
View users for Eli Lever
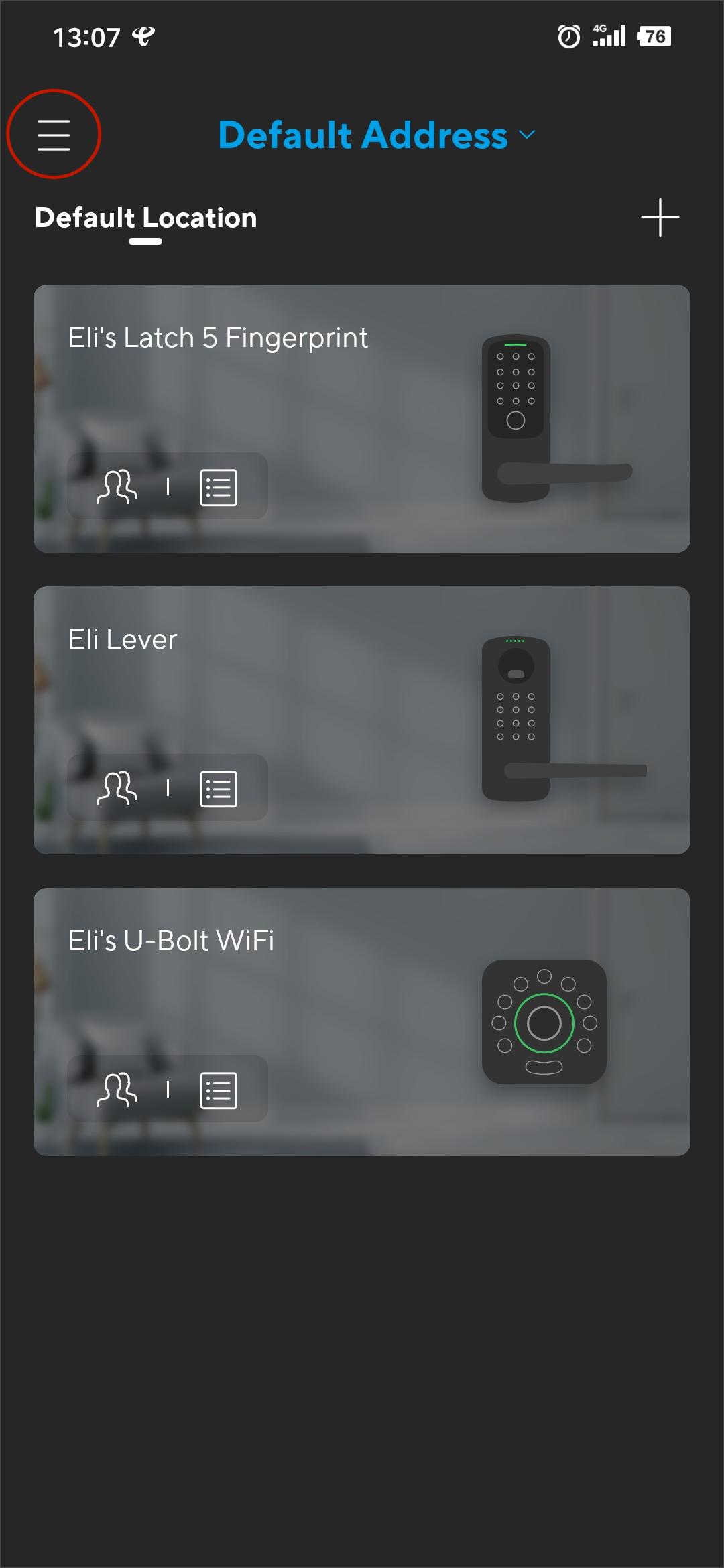click(117, 788)
